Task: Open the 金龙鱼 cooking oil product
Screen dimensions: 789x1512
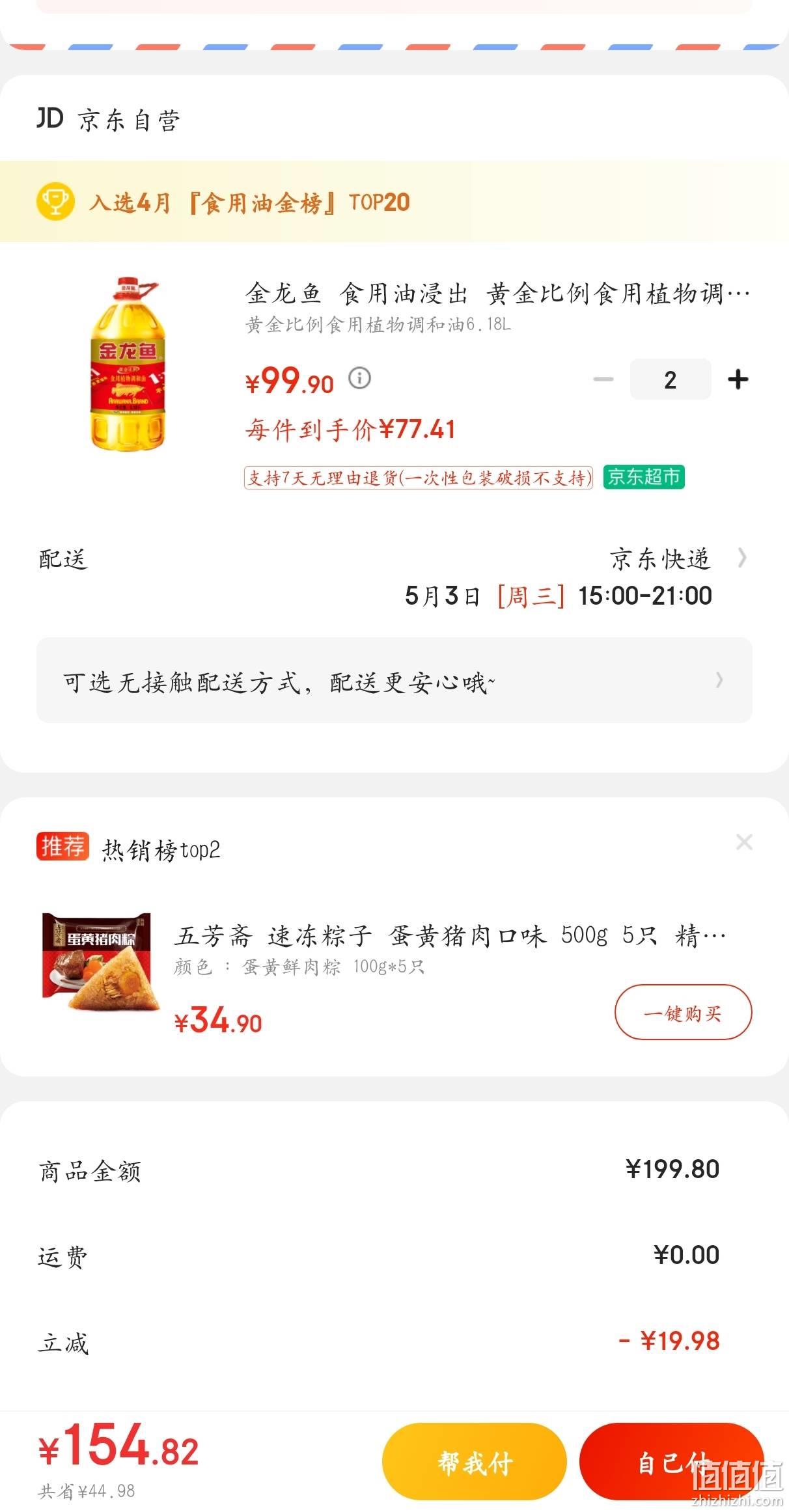Action: point(497,294)
